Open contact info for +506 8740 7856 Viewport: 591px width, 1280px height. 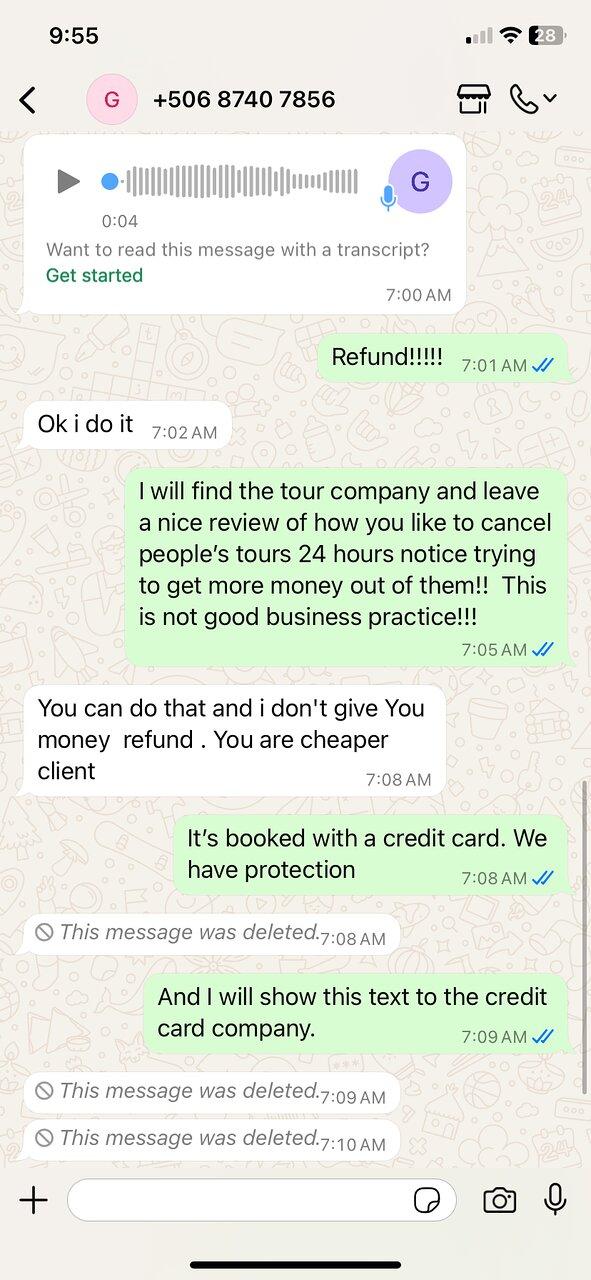click(x=243, y=99)
